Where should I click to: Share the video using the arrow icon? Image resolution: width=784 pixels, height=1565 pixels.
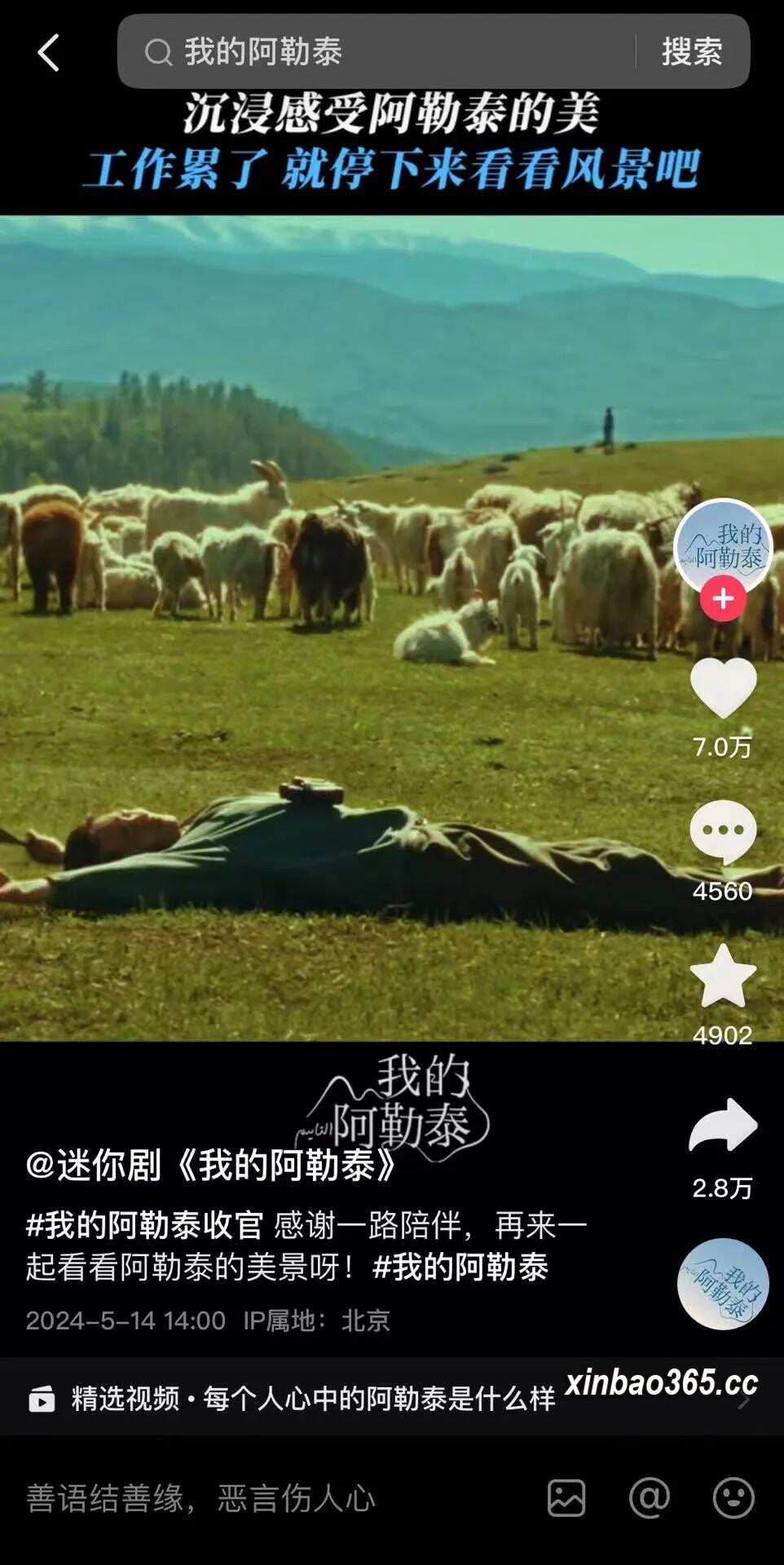tap(723, 1125)
